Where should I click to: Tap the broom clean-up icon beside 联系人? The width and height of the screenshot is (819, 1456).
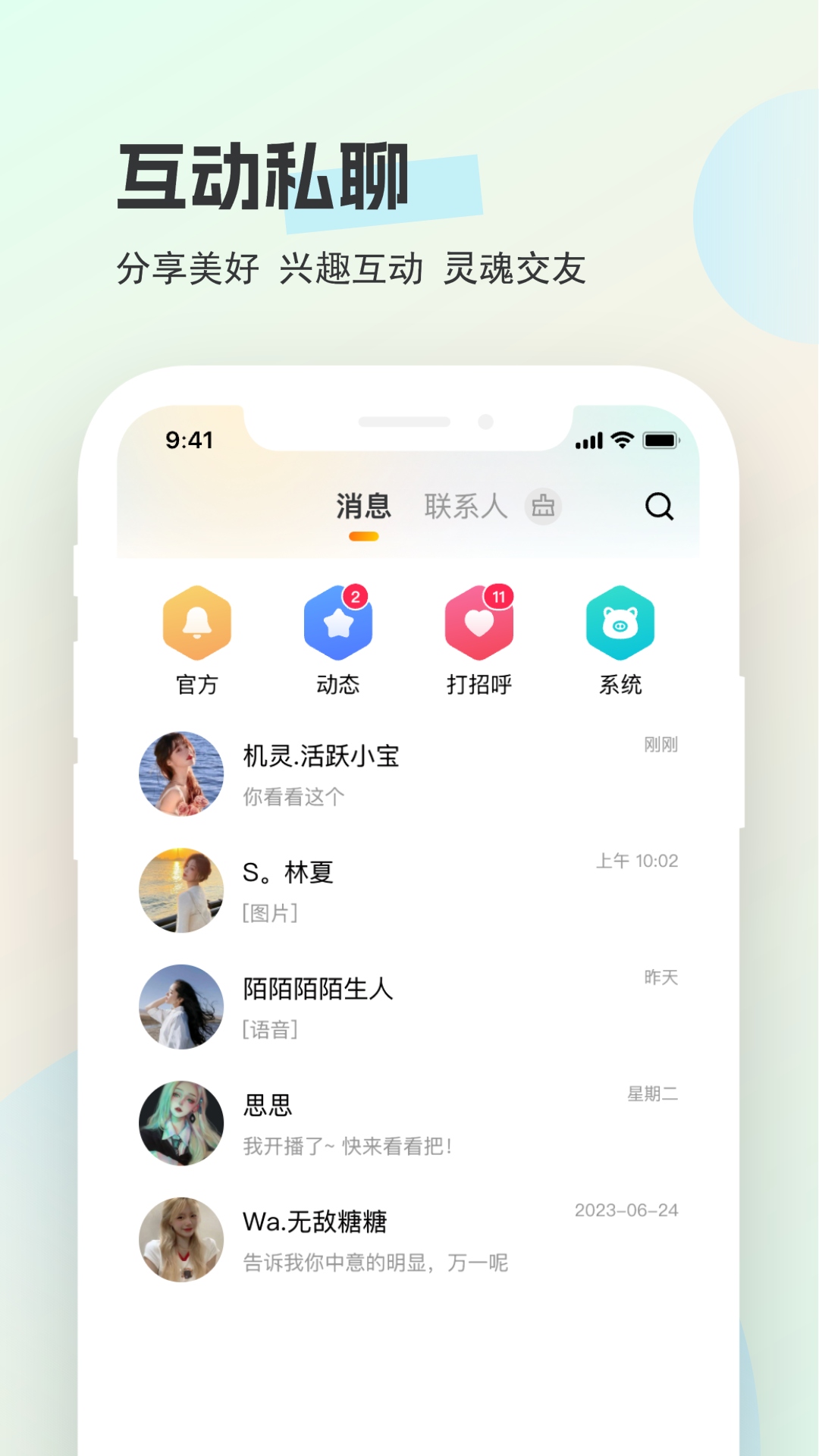[x=543, y=507]
